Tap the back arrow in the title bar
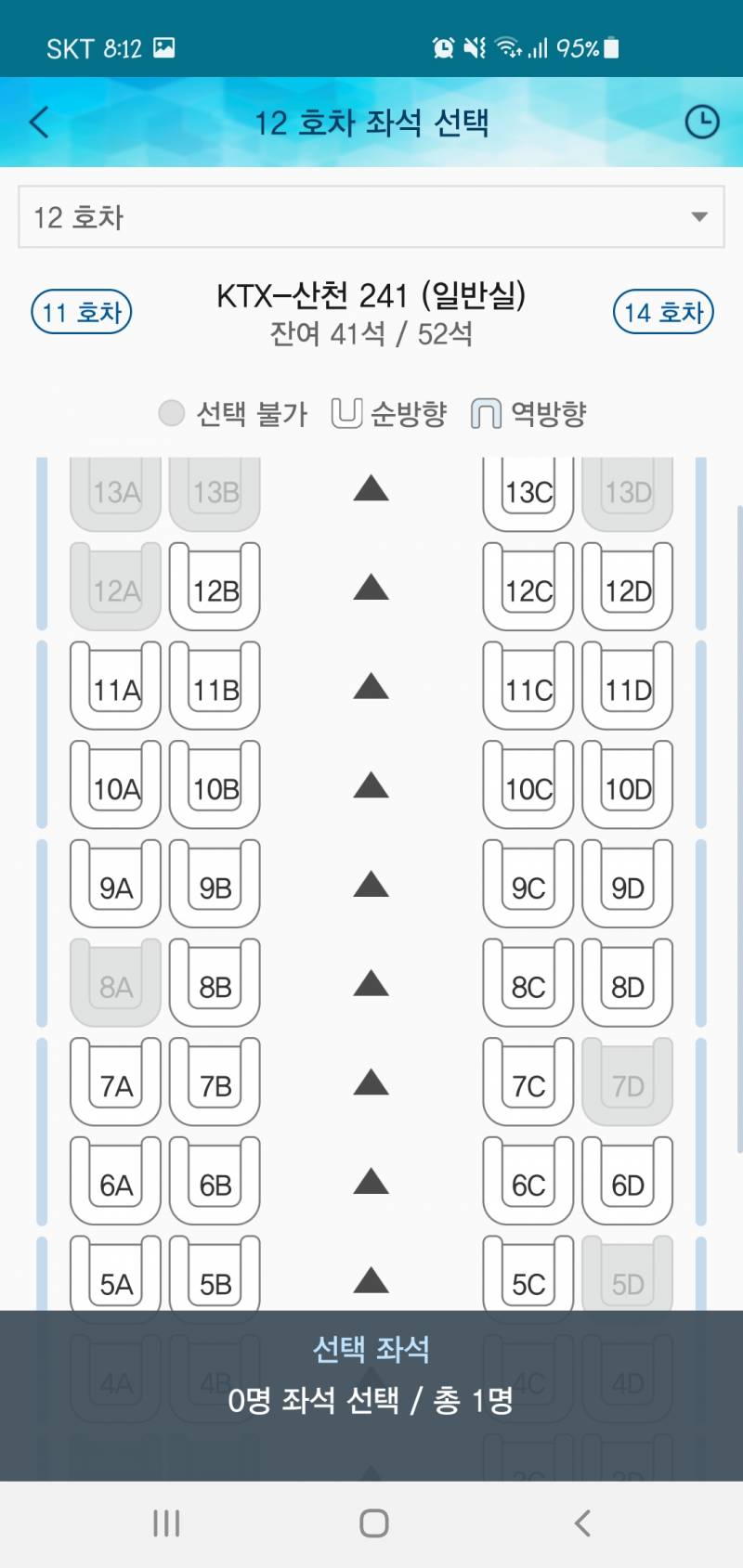The height and width of the screenshot is (1568, 743). (x=39, y=122)
